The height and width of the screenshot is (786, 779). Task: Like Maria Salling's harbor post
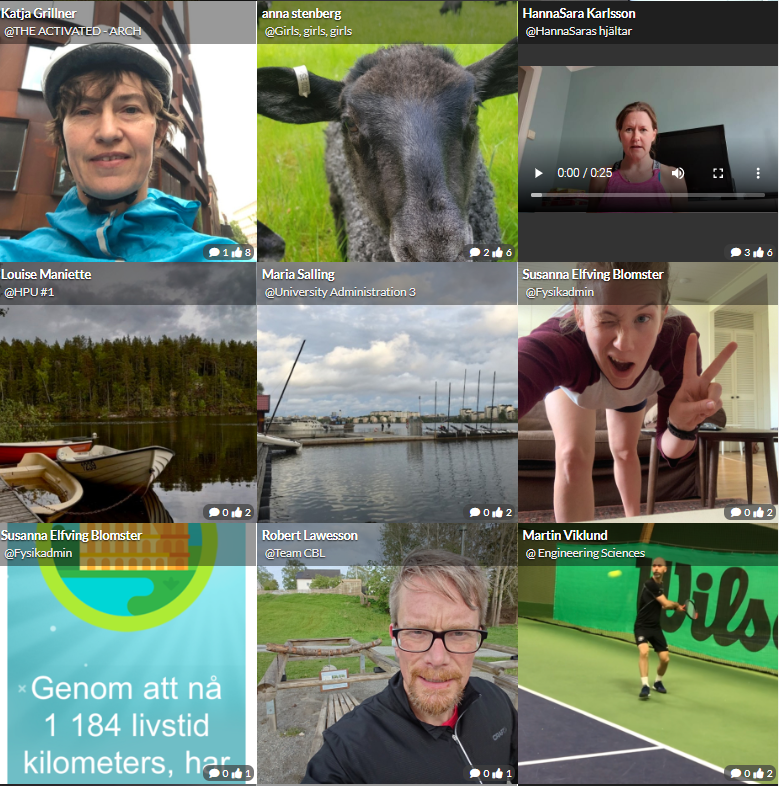pyautogui.click(x=497, y=513)
